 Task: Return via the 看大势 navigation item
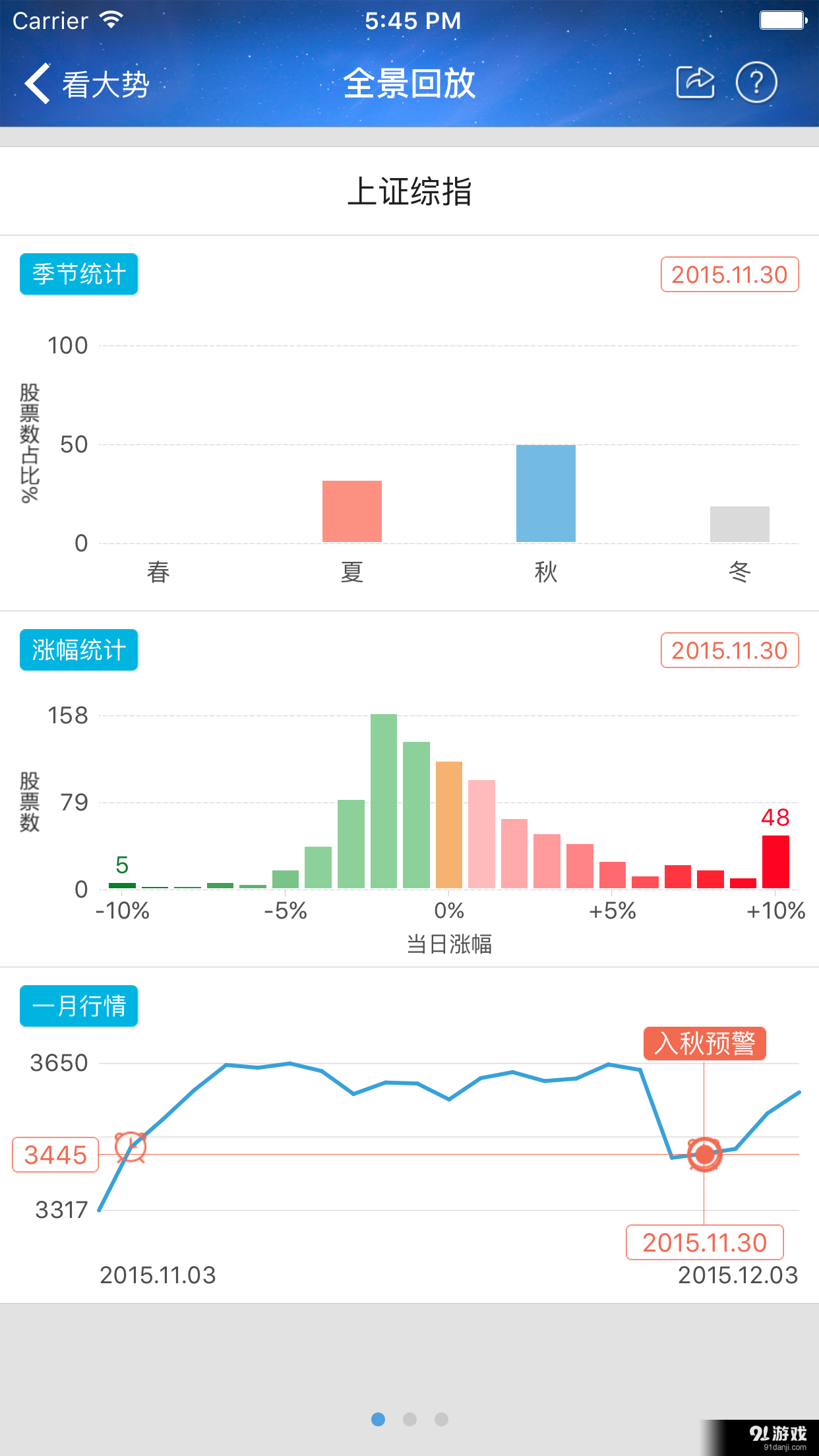pyautogui.click(x=106, y=82)
